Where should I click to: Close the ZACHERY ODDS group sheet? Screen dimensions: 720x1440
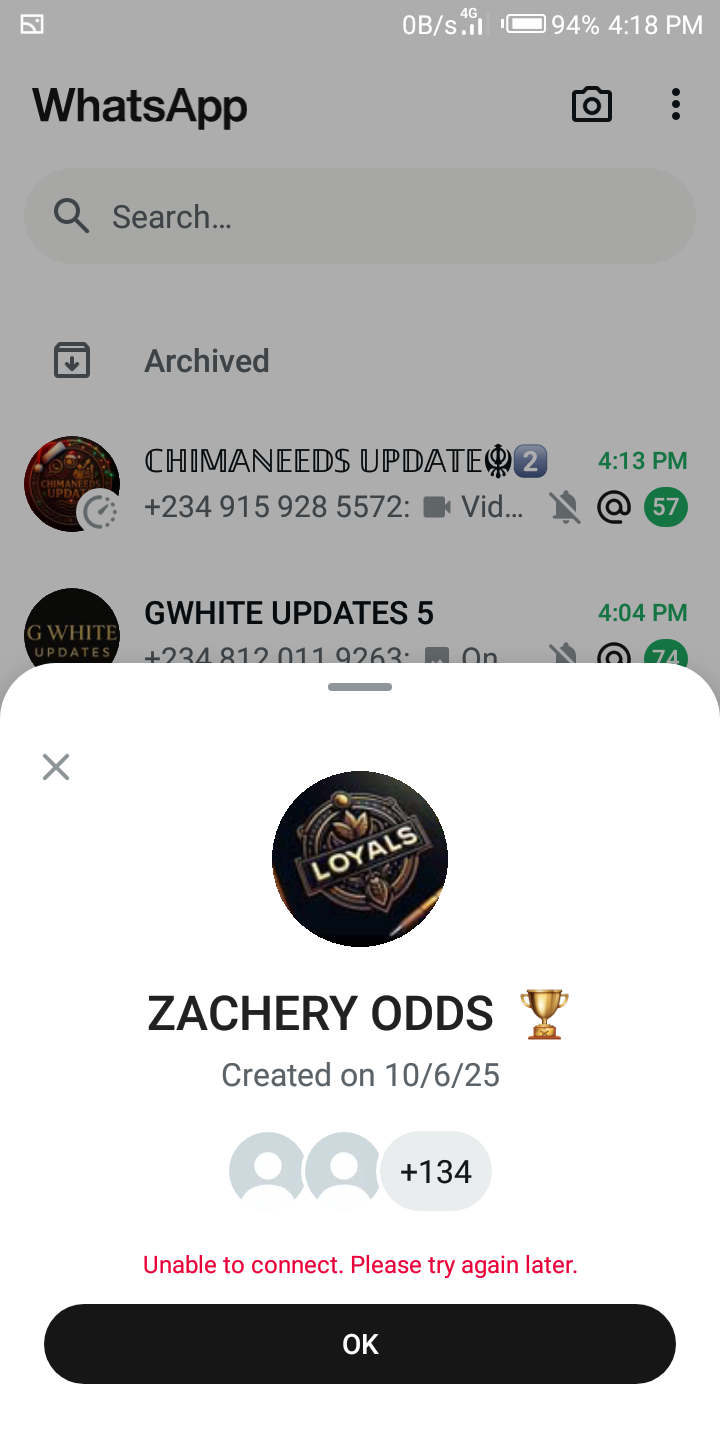point(56,767)
